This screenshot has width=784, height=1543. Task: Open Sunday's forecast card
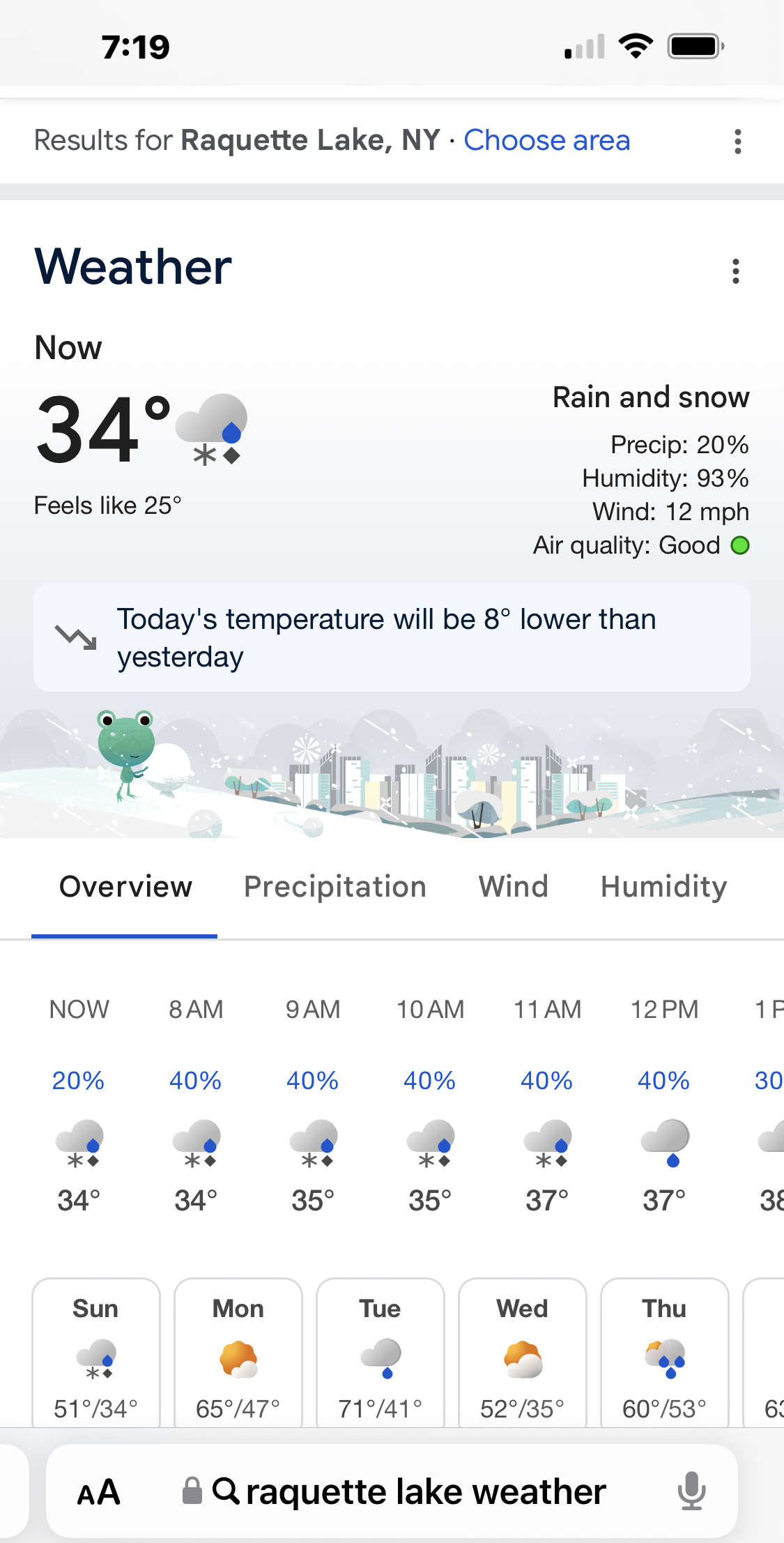(x=96, y=1353)
